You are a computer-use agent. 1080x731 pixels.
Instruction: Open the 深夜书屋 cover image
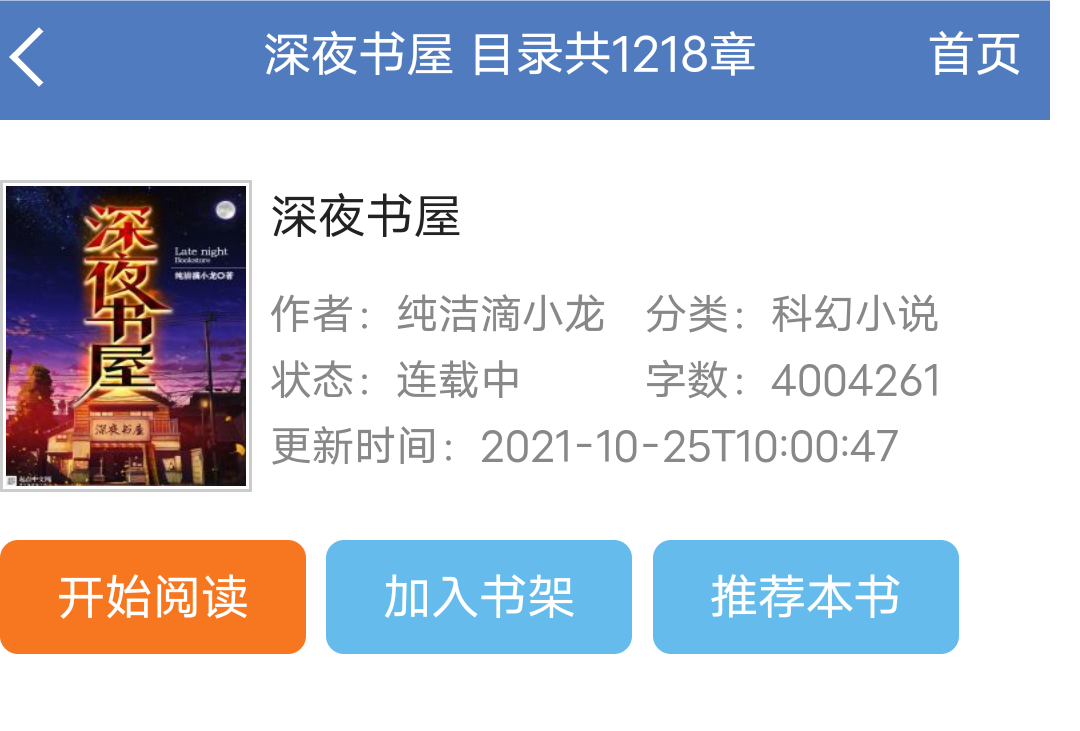pyautogui.click(x=126, y=336)
